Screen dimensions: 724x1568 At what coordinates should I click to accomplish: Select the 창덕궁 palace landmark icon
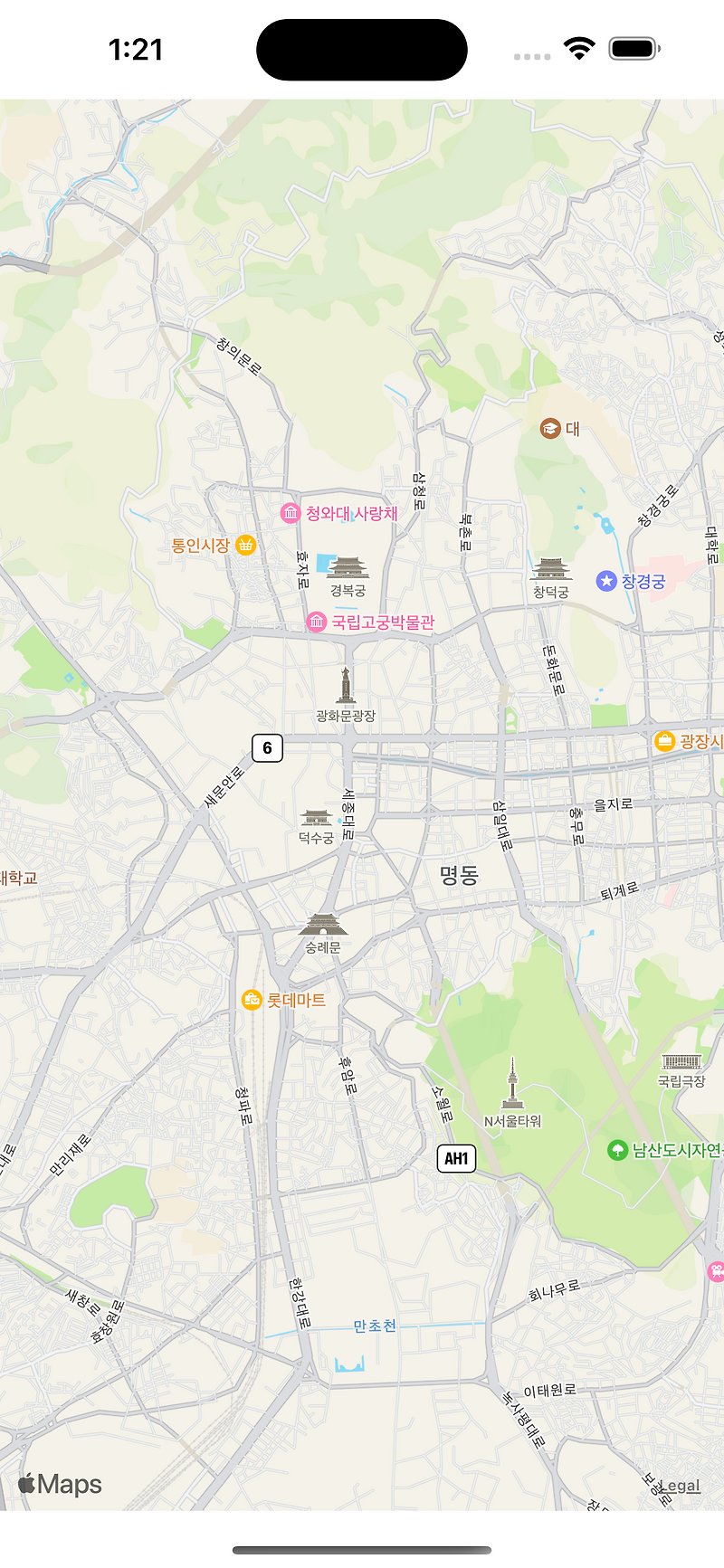(x=553, y=568)
